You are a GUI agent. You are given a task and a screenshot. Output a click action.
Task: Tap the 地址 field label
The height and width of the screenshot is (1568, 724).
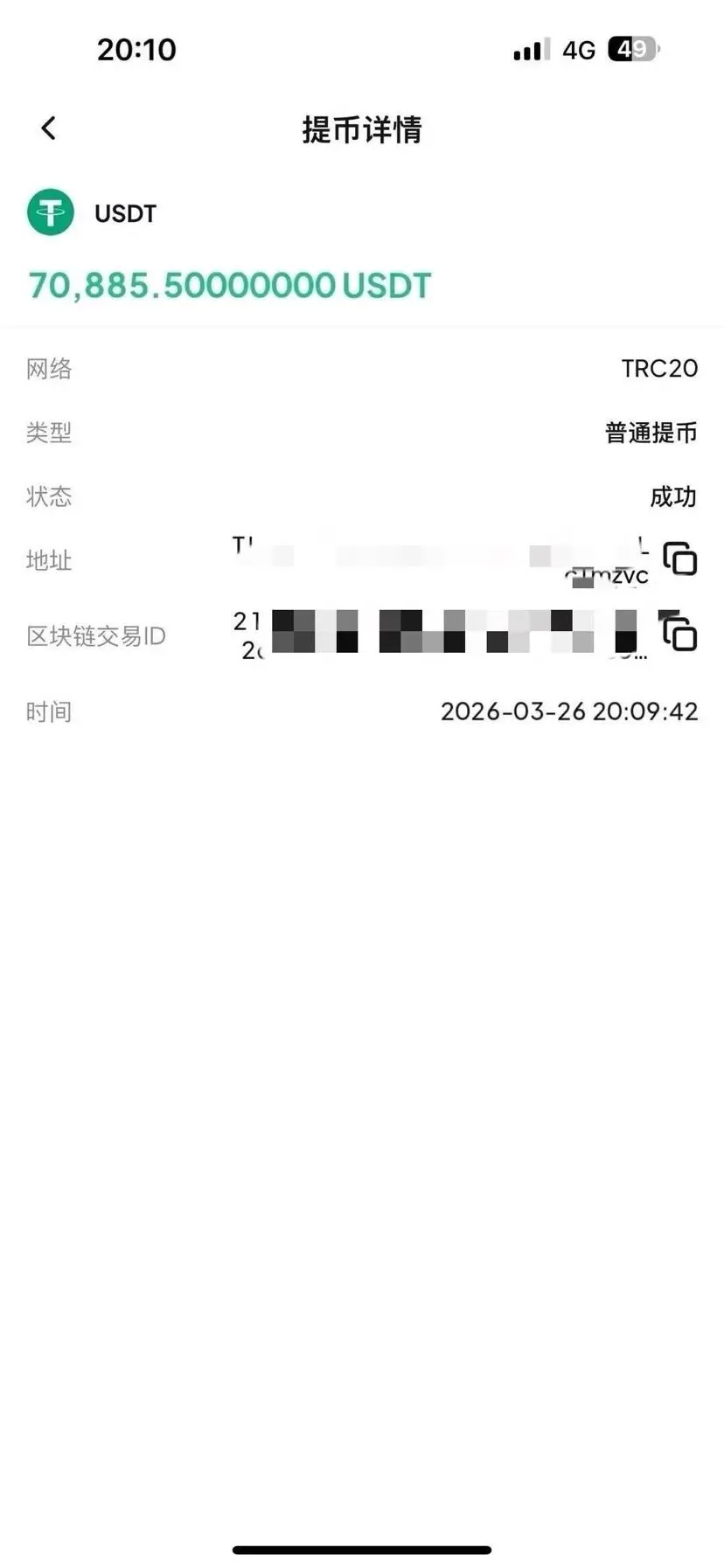click(x=50, y=561)
